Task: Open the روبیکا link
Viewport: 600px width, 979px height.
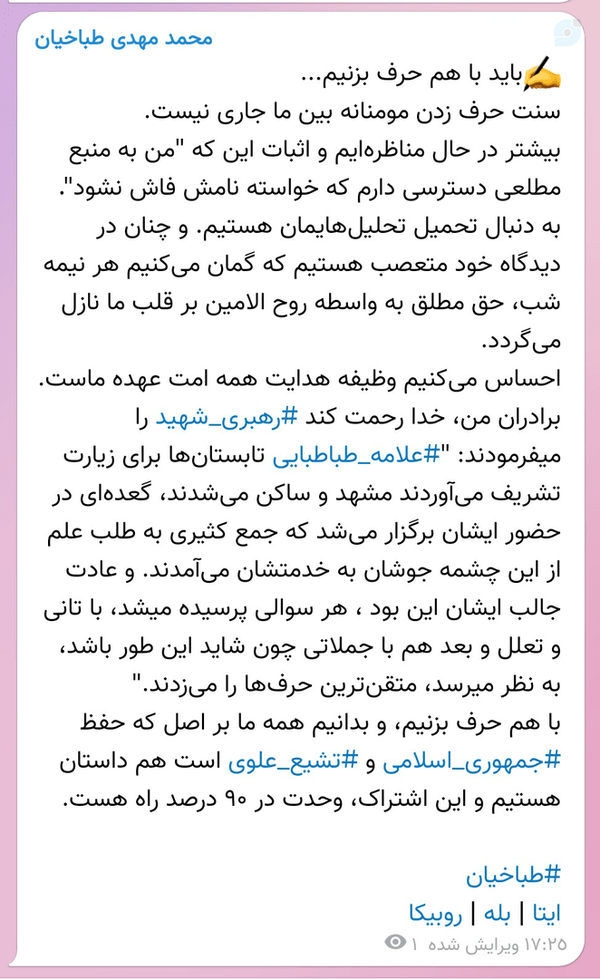Action: tap(435, 913)
